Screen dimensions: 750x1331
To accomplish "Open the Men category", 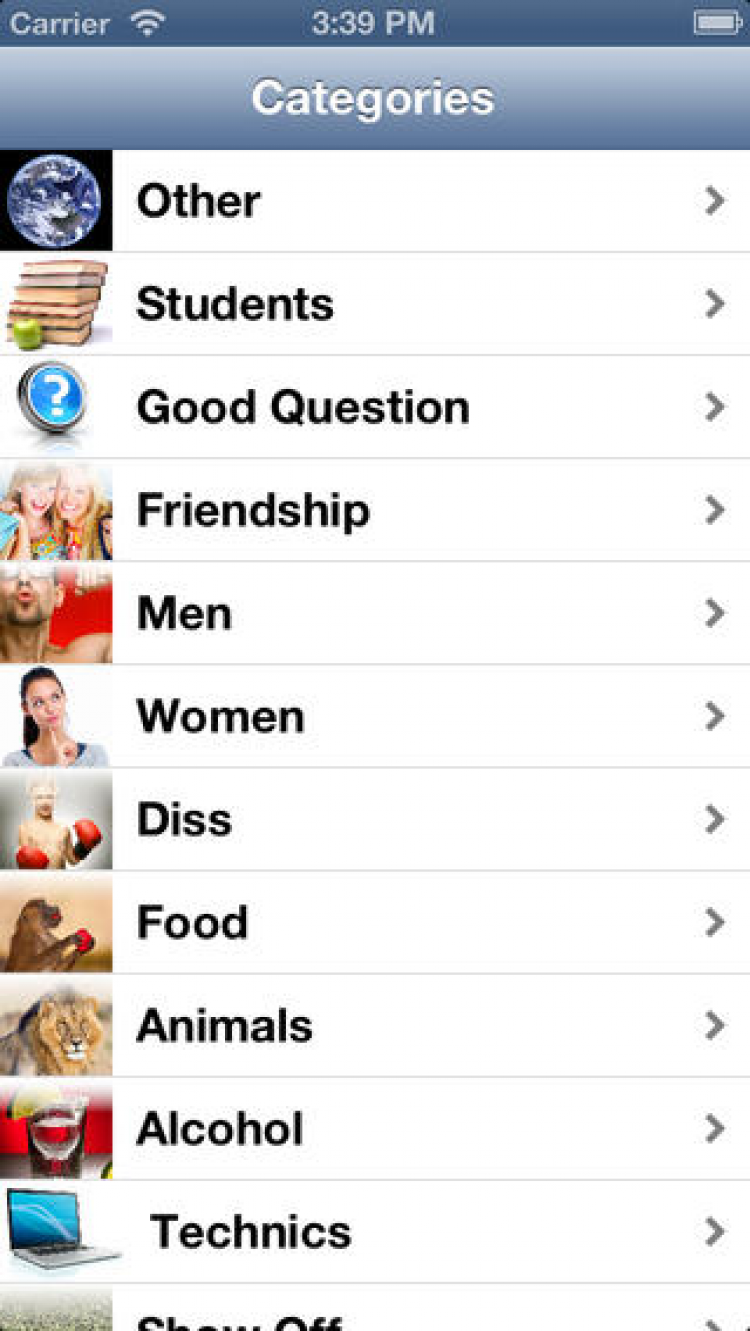I will (375, 613).
